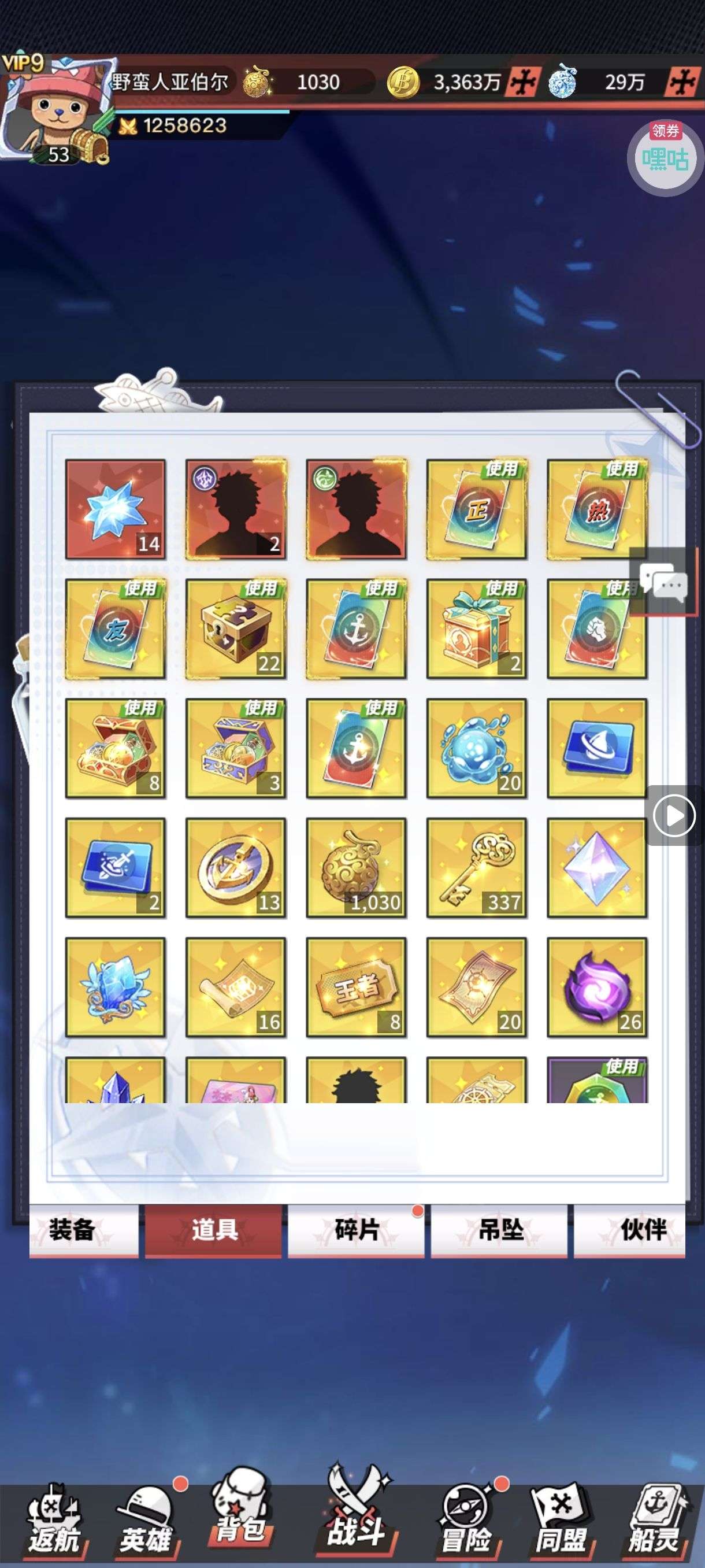The height and width of the screenshot is (1568, 705).
Task: Go to 返航 in bottom navigation
Action: [54, 1521]
